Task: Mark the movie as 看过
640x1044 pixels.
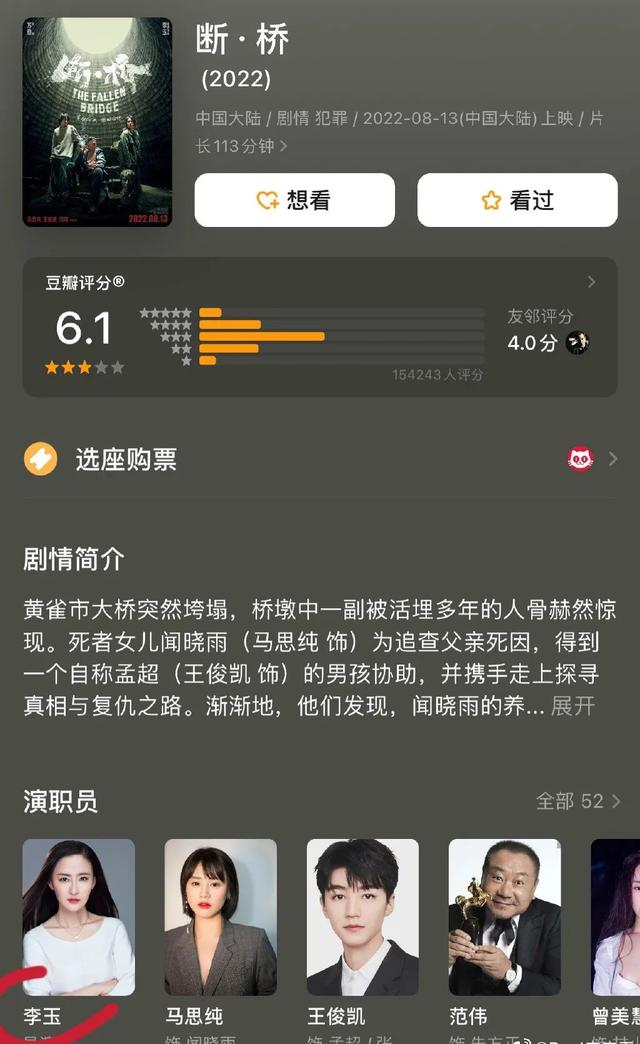Action: tap(517, 200)
